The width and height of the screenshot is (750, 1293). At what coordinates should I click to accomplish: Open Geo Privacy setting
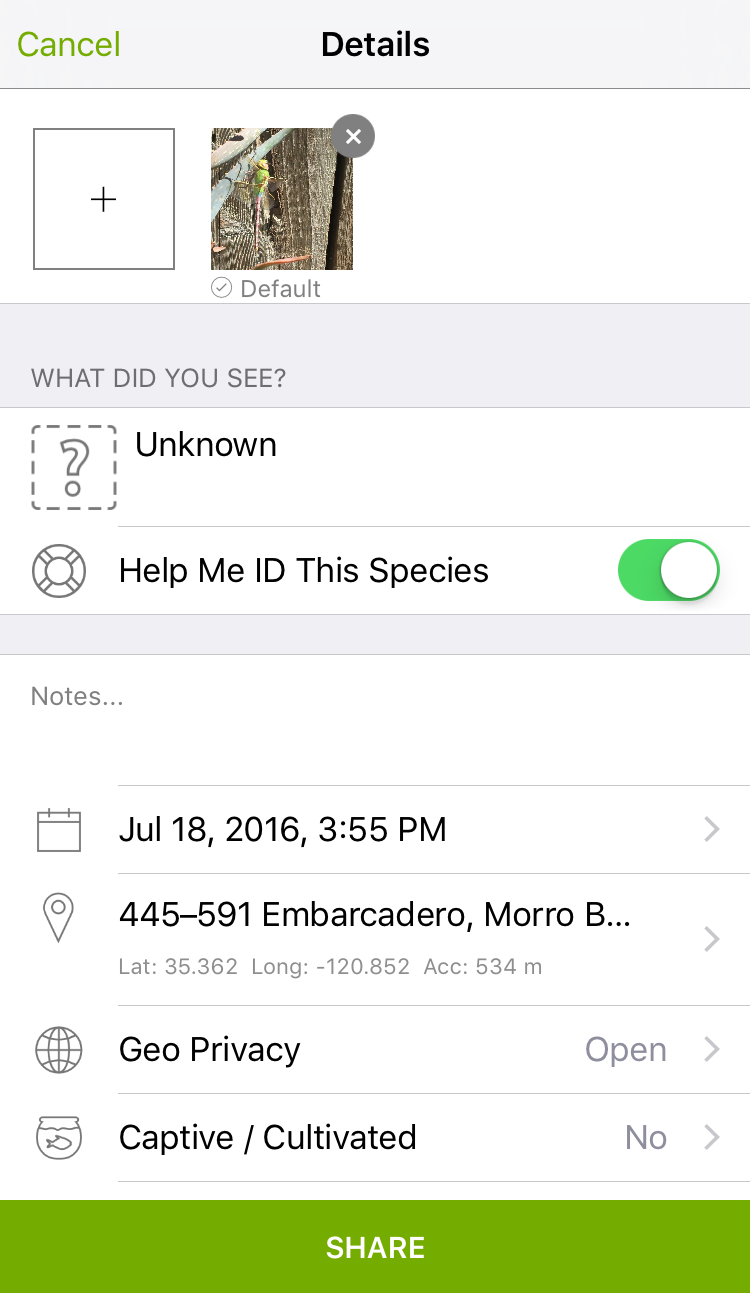[375, 1050]
